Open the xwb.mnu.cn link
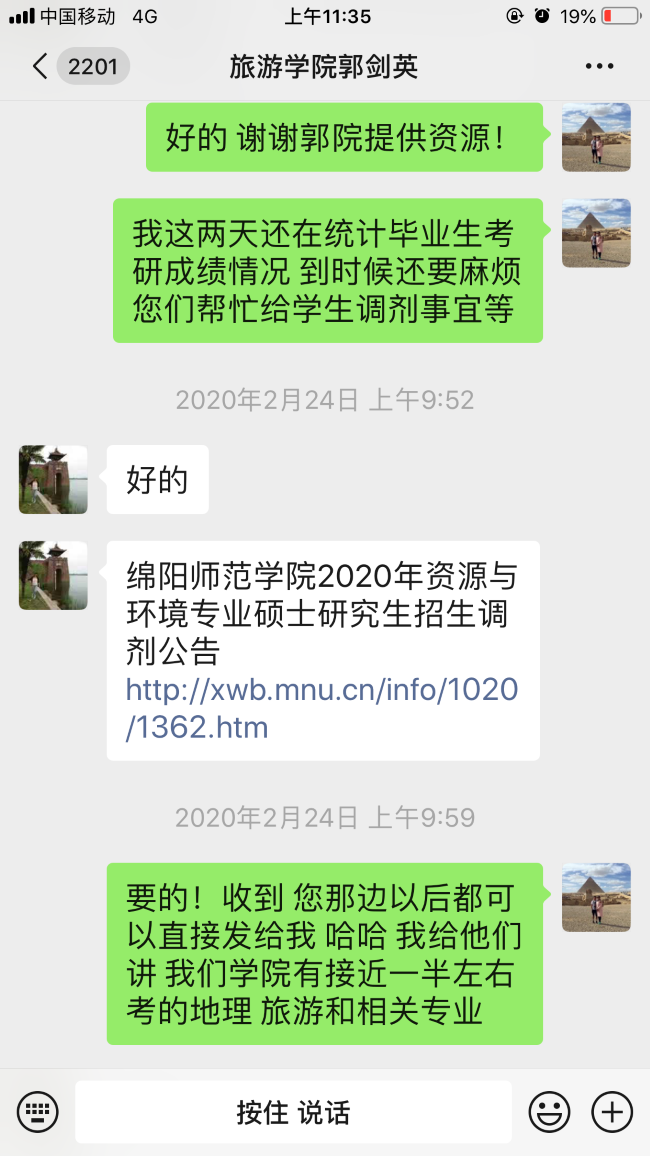The image size is (650, 1156). click(x=321, y=708)
